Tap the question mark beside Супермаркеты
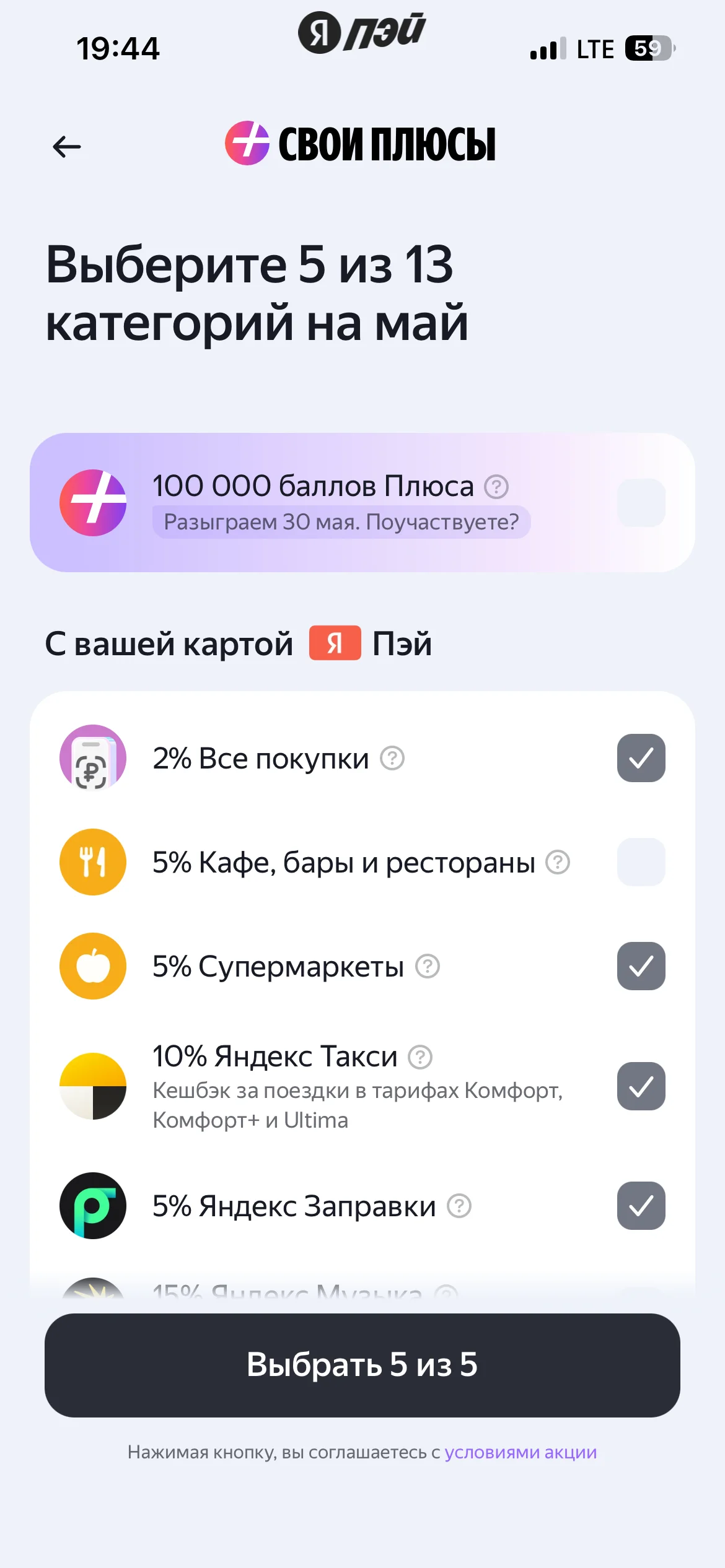Viewport: 725px width, 1568px height. [428, 966]
